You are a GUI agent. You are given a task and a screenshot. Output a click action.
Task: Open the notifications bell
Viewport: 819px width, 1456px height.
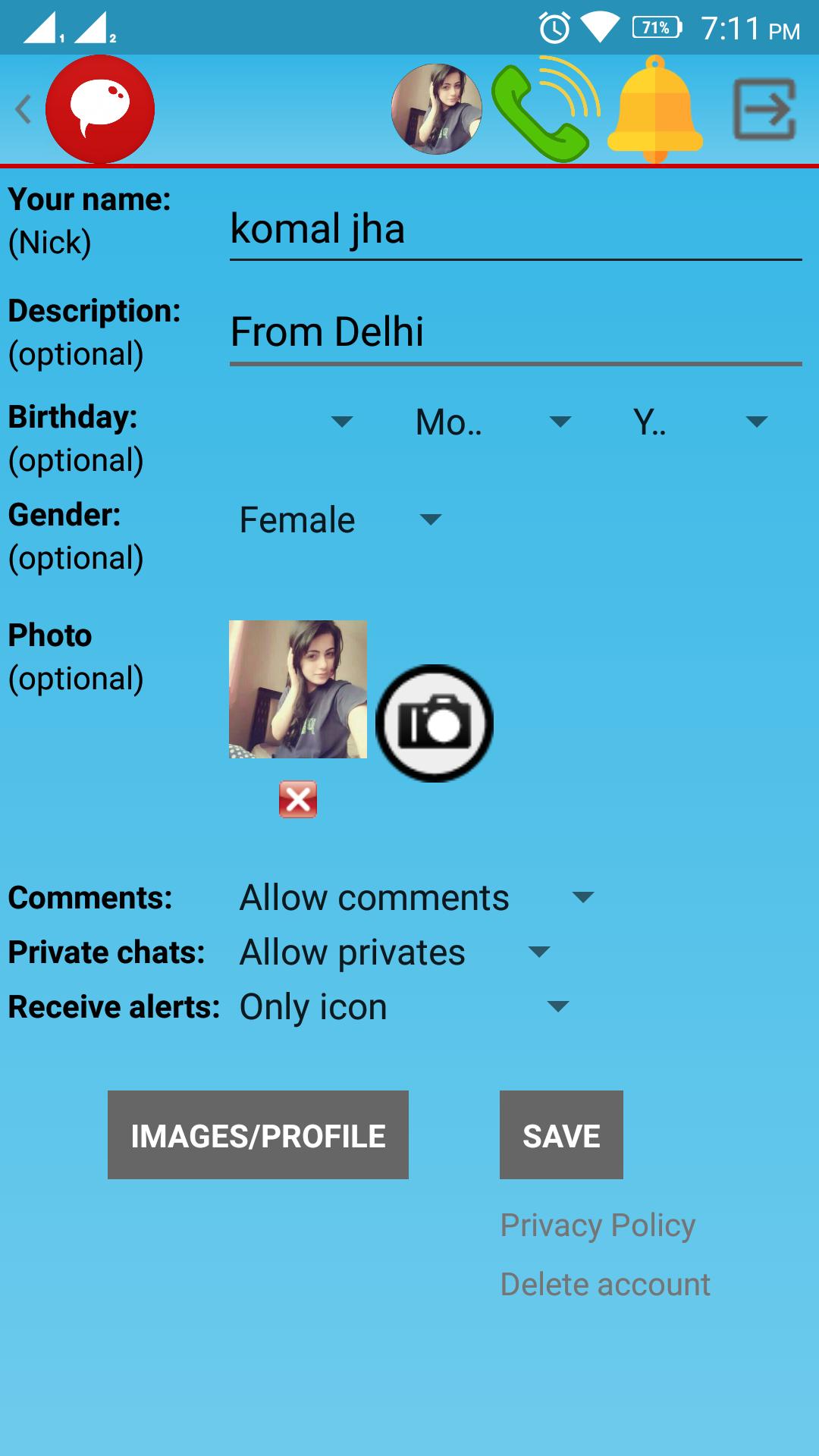(655, 110)
